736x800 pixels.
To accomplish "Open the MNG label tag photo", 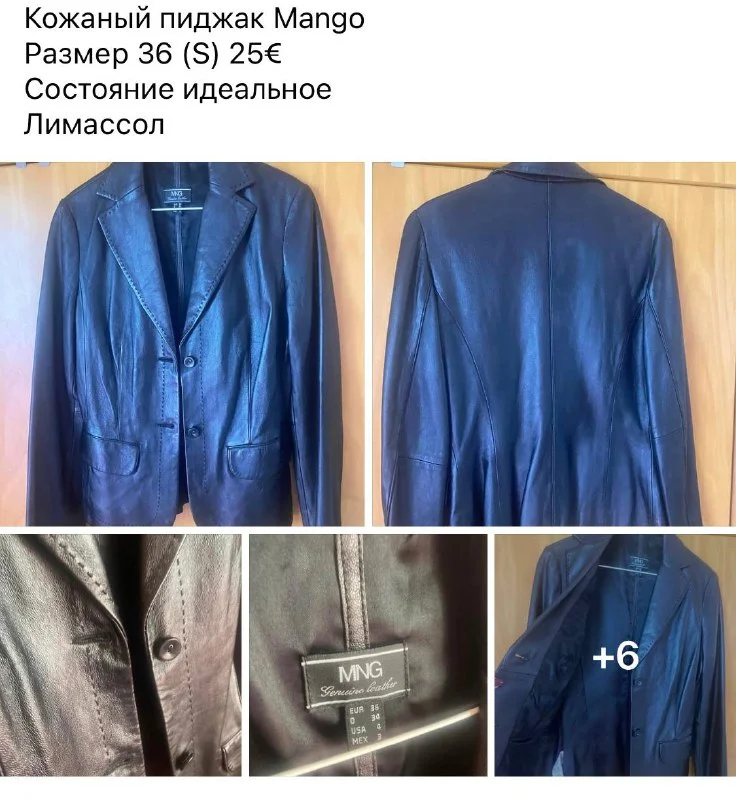I will tap(367, 655).
